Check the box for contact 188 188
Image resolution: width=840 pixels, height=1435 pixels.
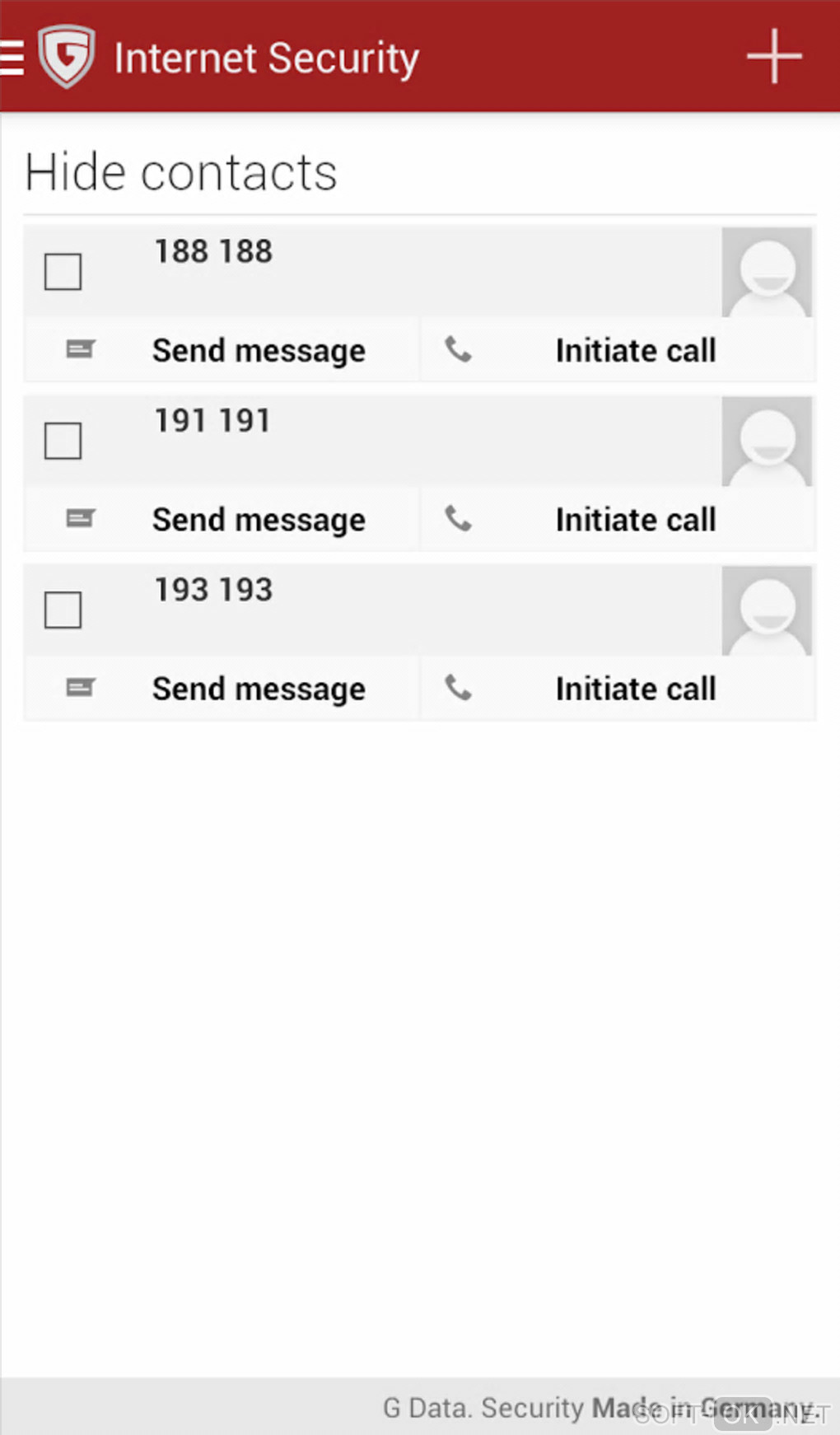[63, 272]
